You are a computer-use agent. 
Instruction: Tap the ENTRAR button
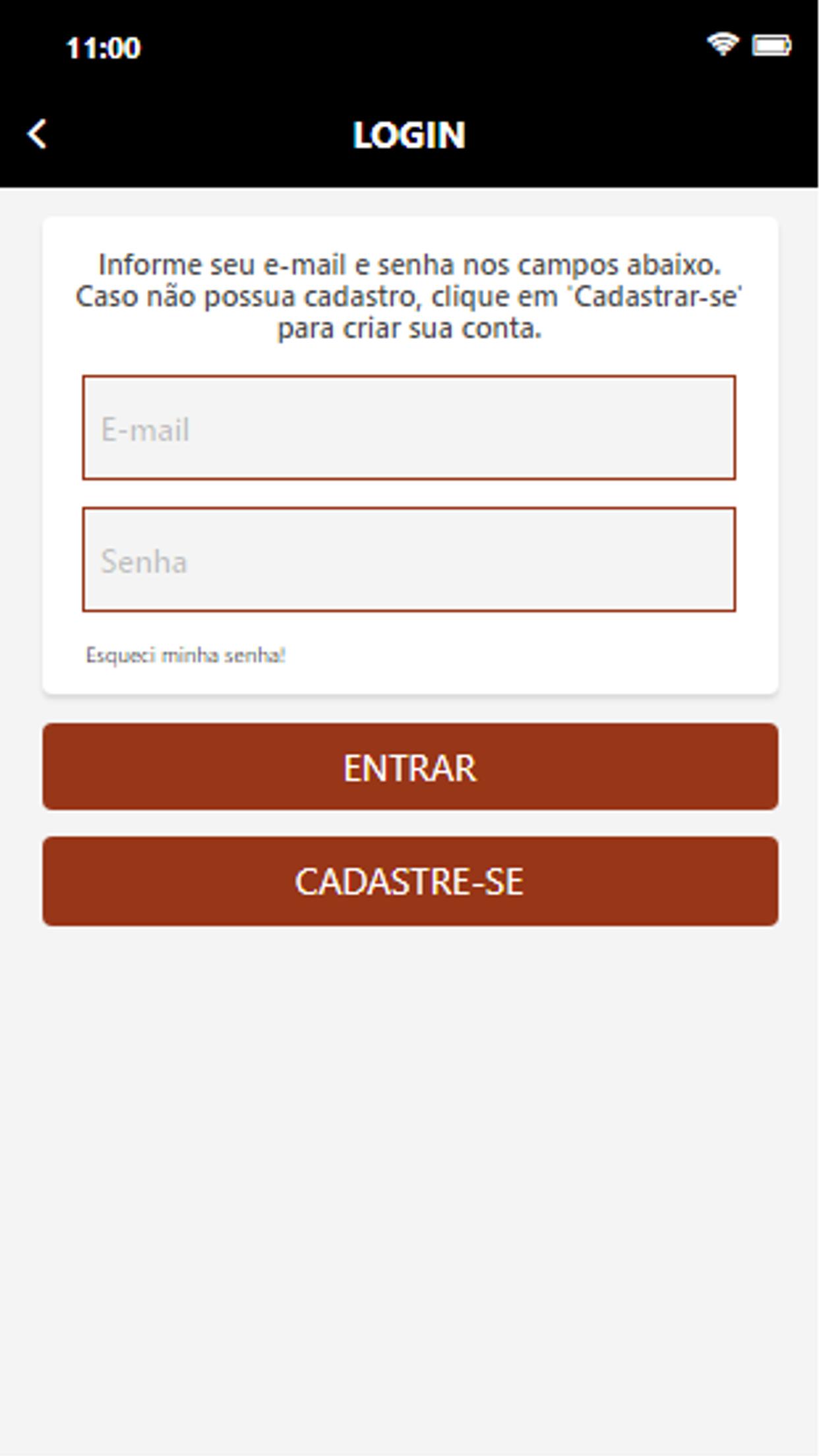pos(410,767)
